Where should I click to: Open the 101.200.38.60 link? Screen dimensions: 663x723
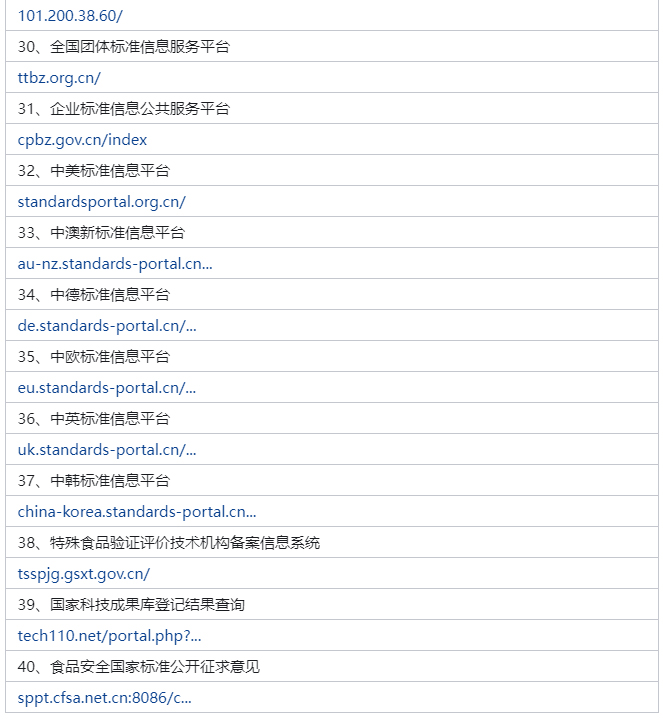(70, 16)
